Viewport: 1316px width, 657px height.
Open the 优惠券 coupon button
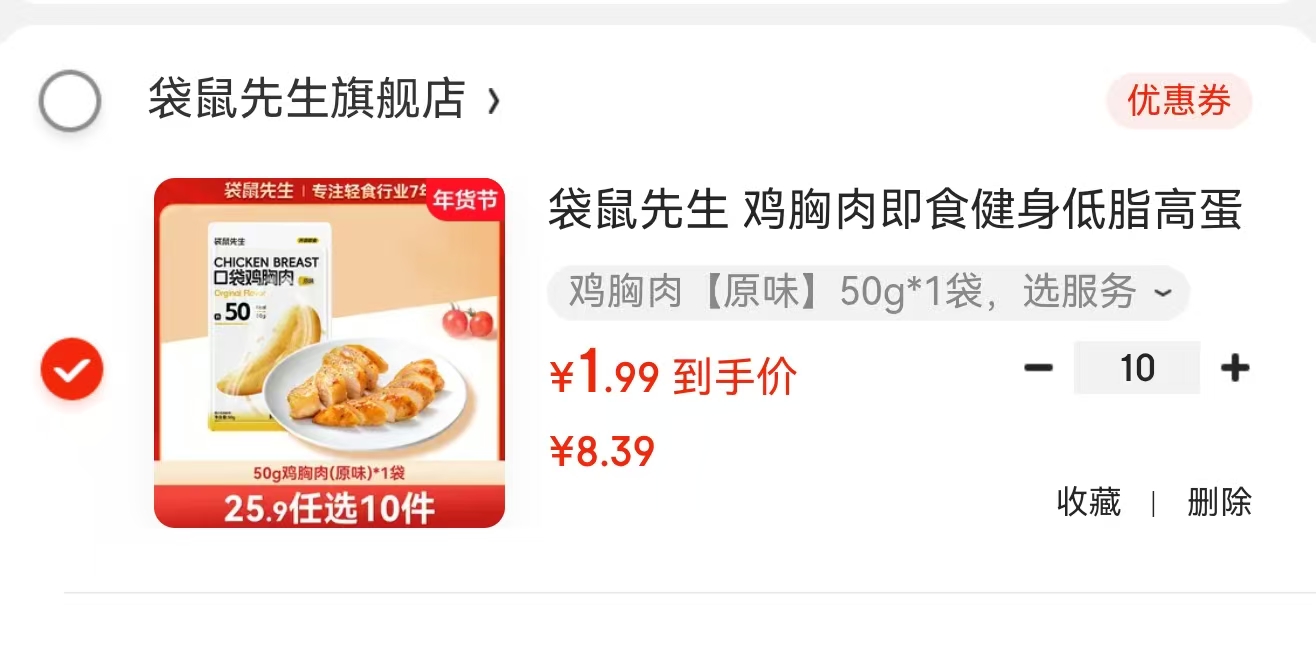[x=1179, y=101]
